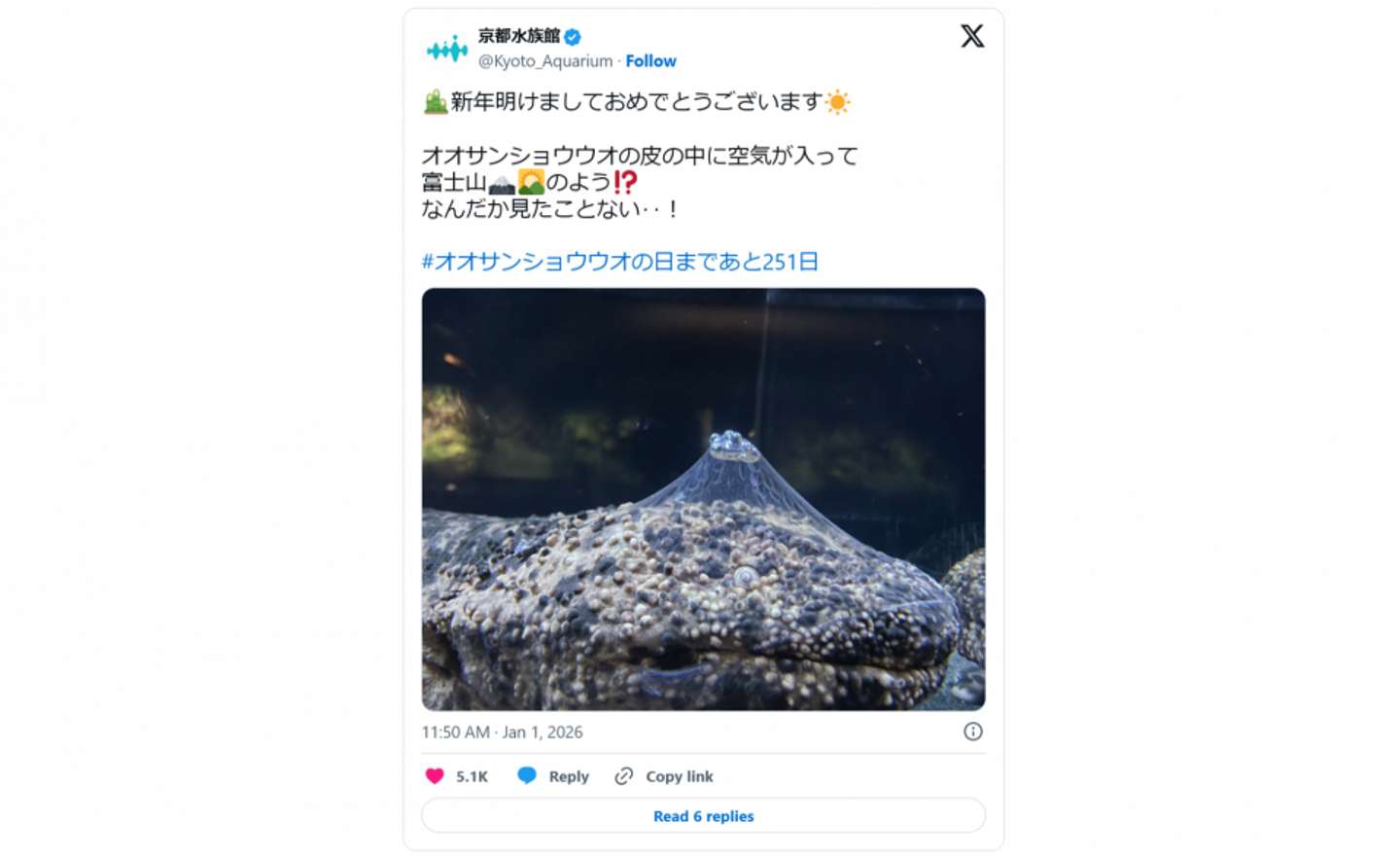Viewport: 1400px width, 856px height.
Task: Like the tweet with 5.1K hearts
Action: [x=436, y=776]
